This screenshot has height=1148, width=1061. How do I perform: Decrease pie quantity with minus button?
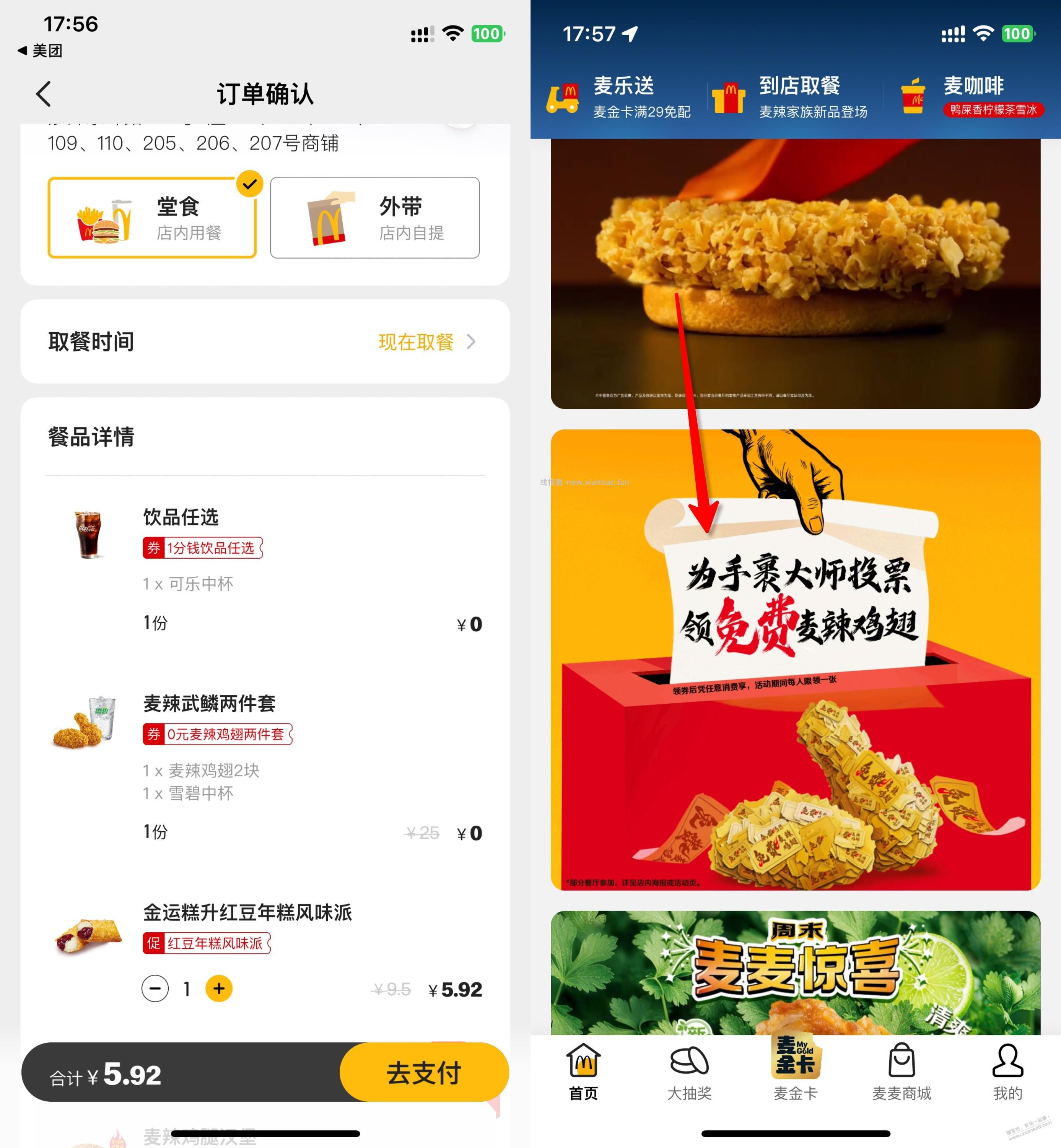tap(155, 989)
